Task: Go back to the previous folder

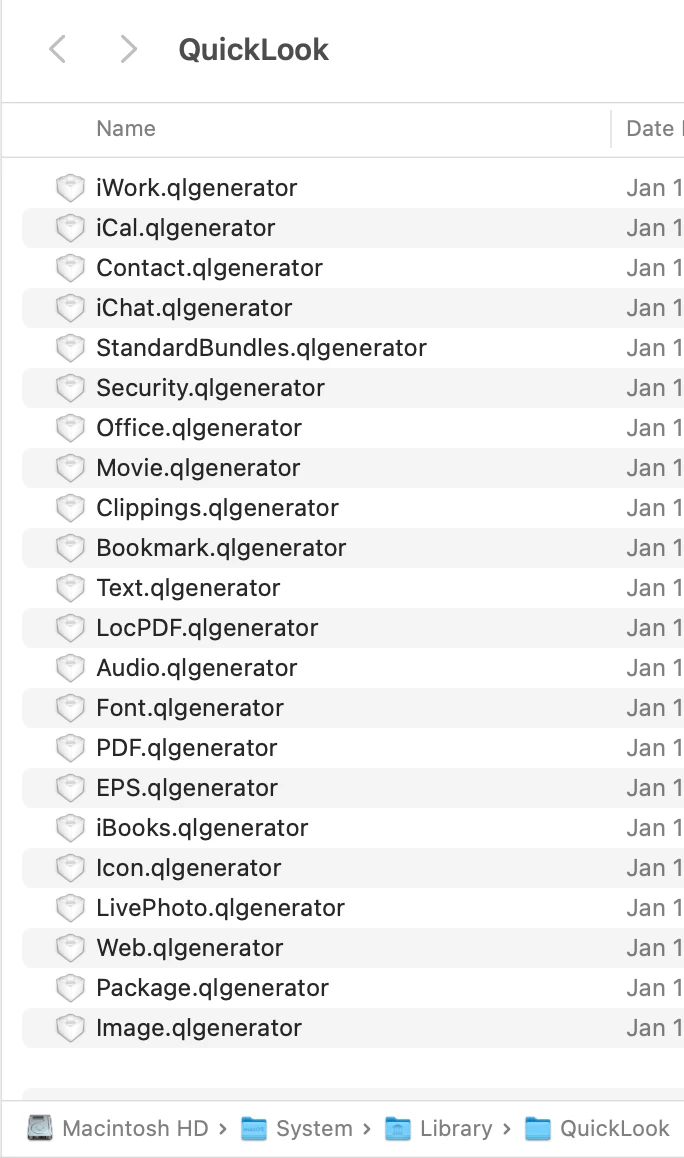Action: tap(58, 49)
